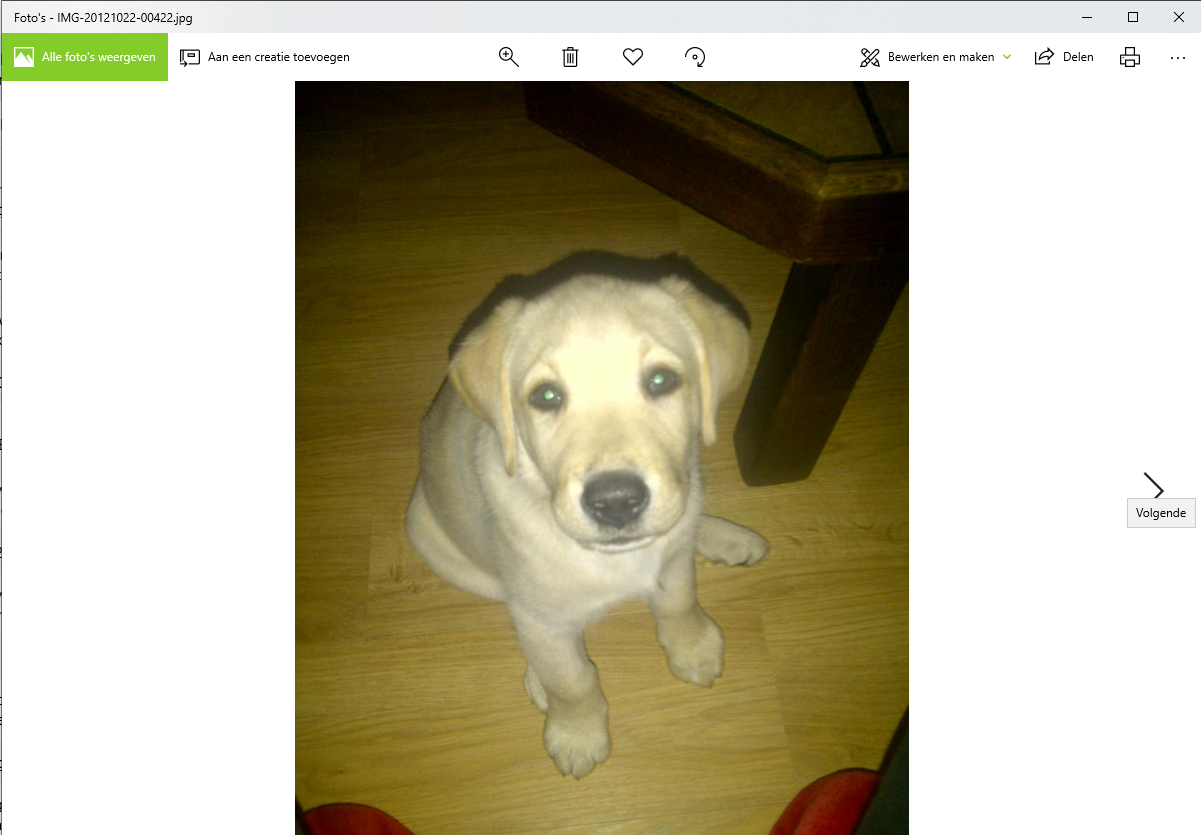Go to next photo with arrow

pyautogui.click(x=1154, y=487)
